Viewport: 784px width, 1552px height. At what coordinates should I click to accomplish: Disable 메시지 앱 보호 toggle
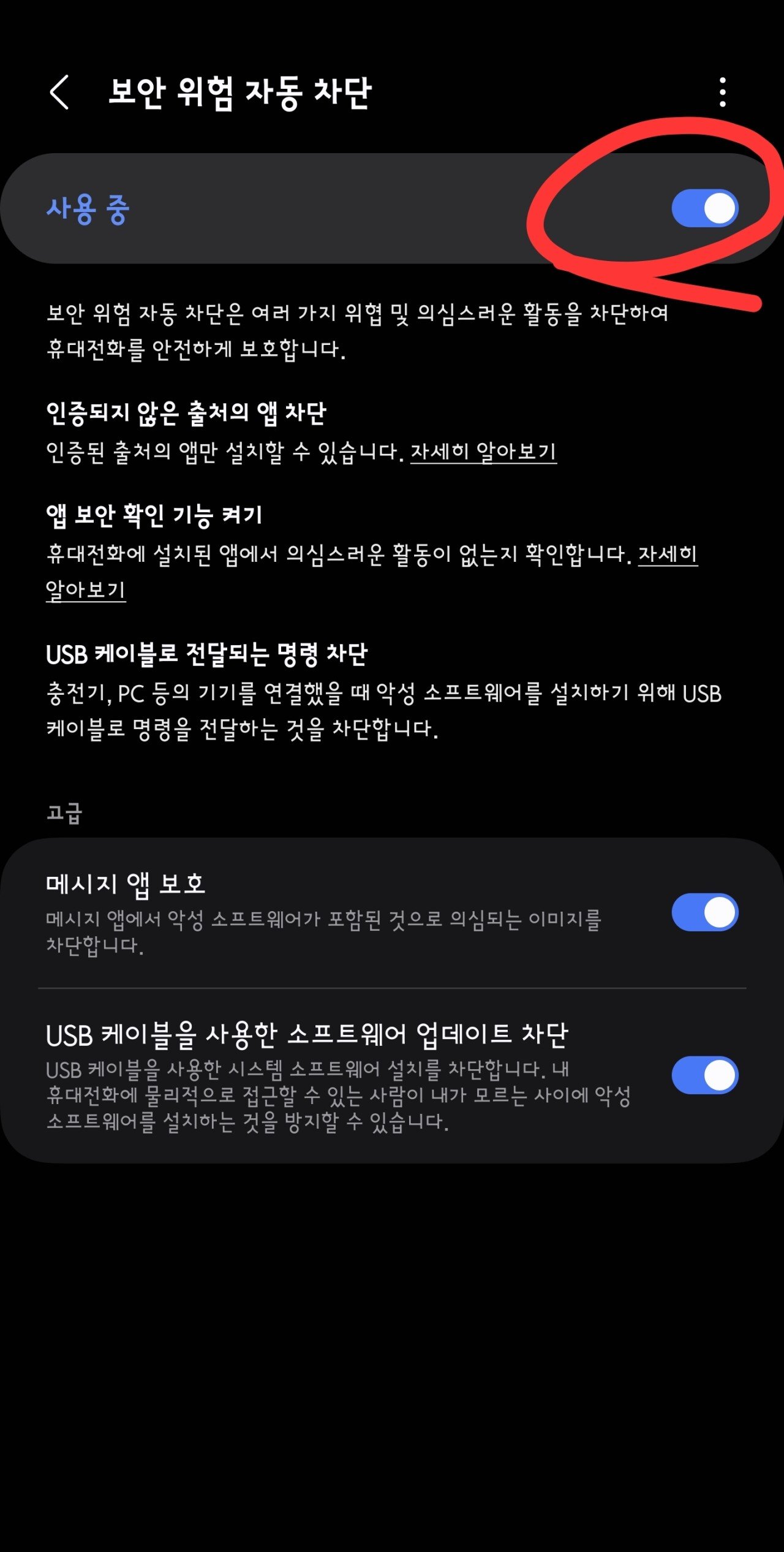click(704, 912)
